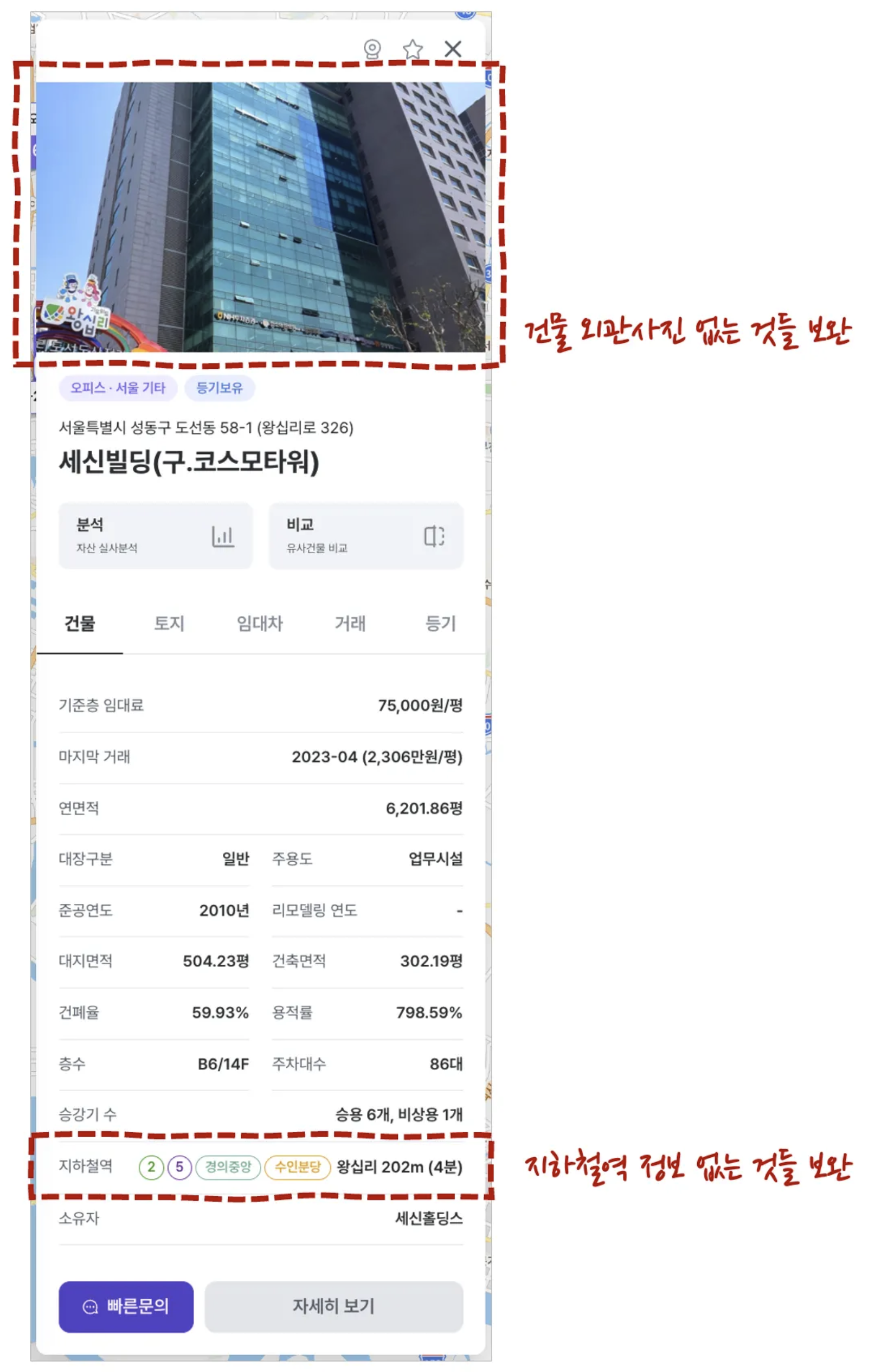Open 자세히 보기 for full details

[x=333, y=1306]
